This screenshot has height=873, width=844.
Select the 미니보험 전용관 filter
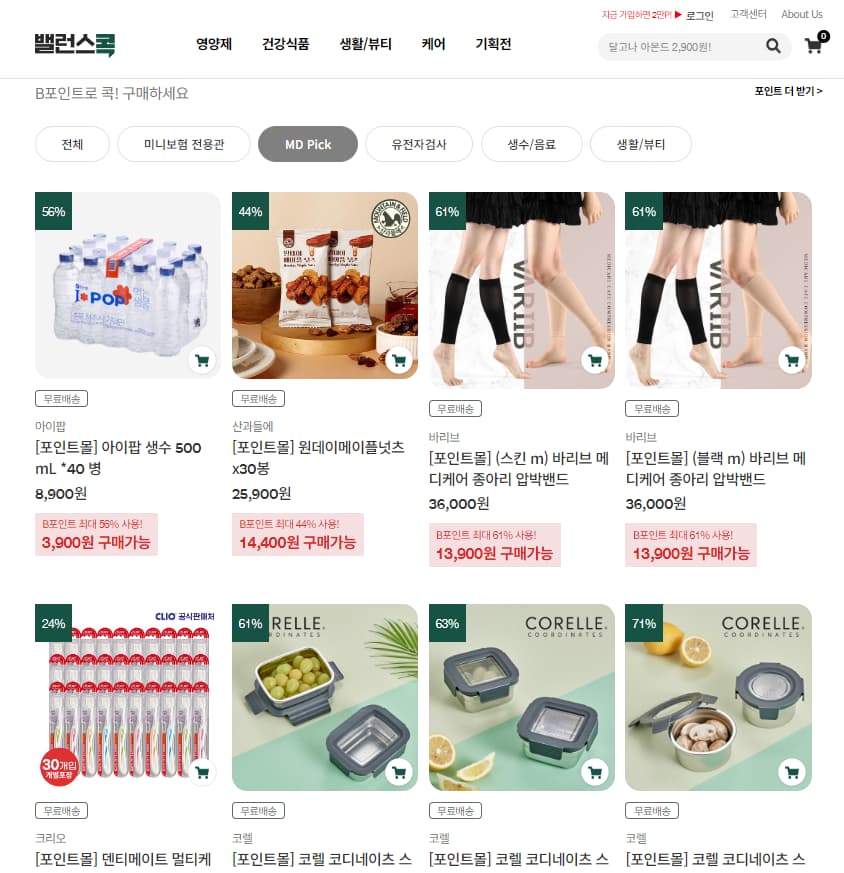pos(184,143)
